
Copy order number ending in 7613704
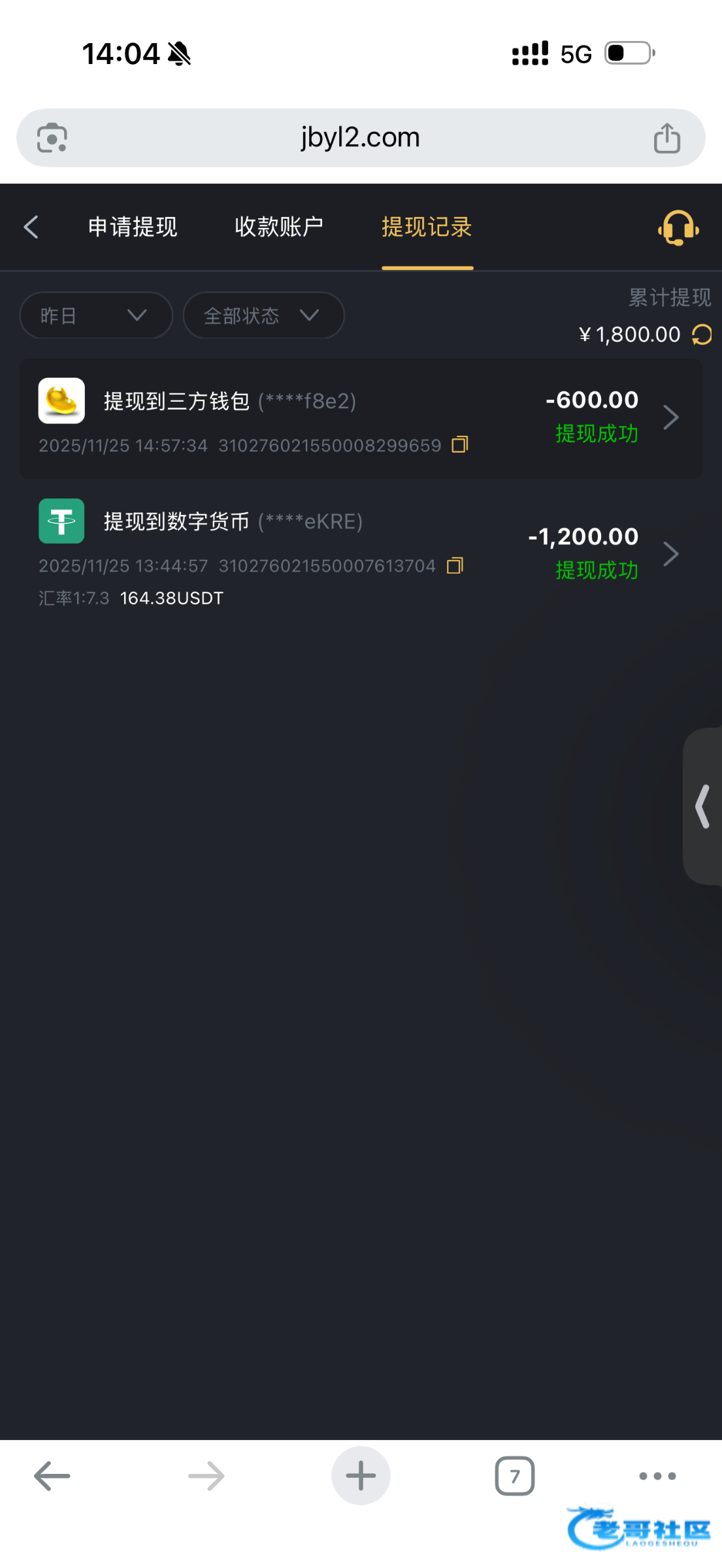(x=455, y=566)
